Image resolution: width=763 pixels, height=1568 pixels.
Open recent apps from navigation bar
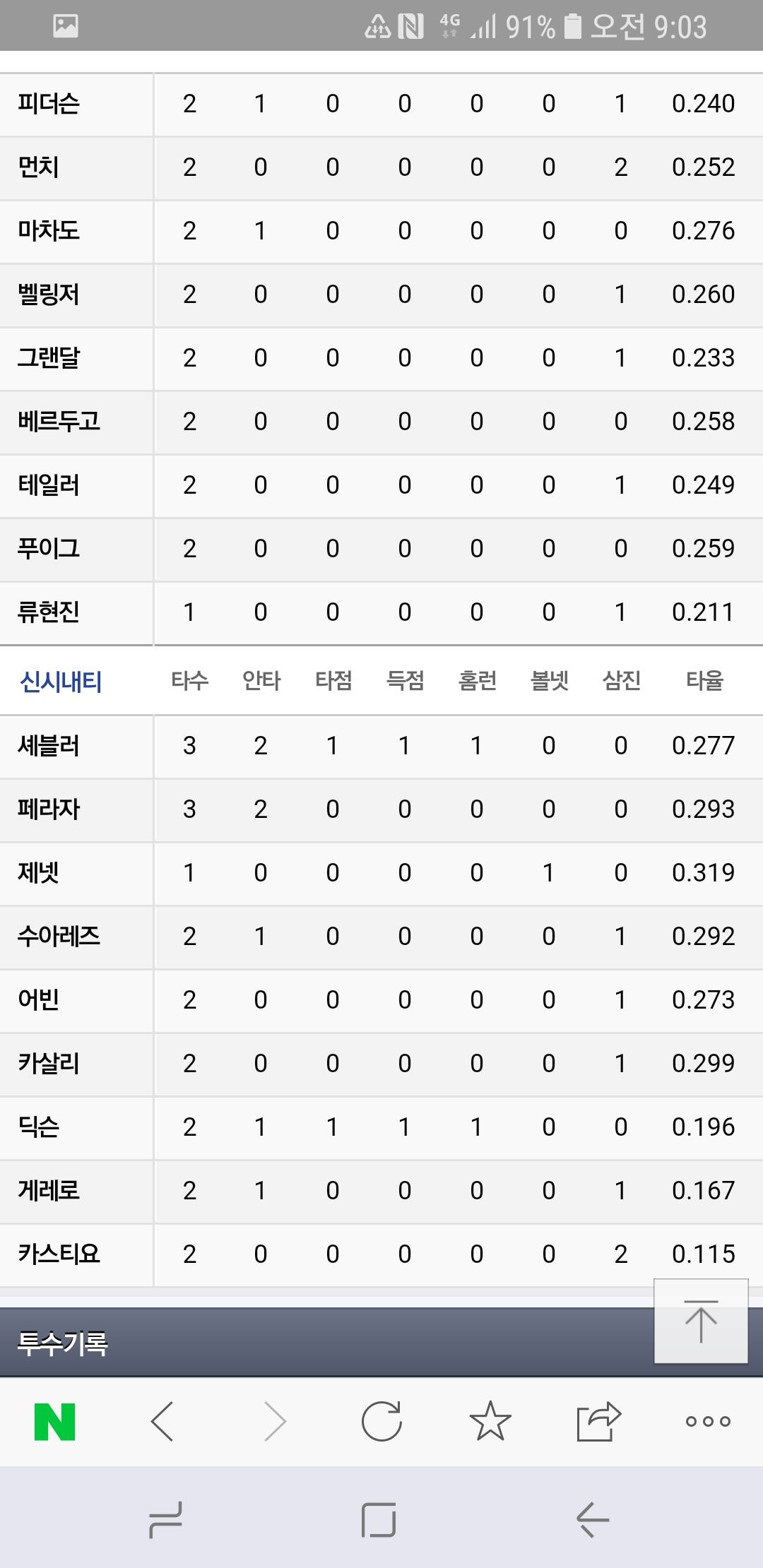click(x=166, y=1520)
